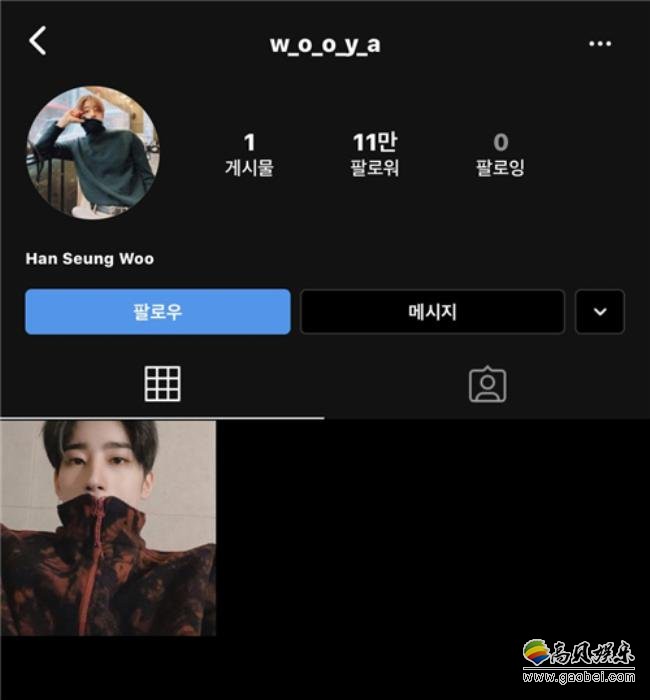Expand suggested accounts chevron dropdown

click(599, 312)
